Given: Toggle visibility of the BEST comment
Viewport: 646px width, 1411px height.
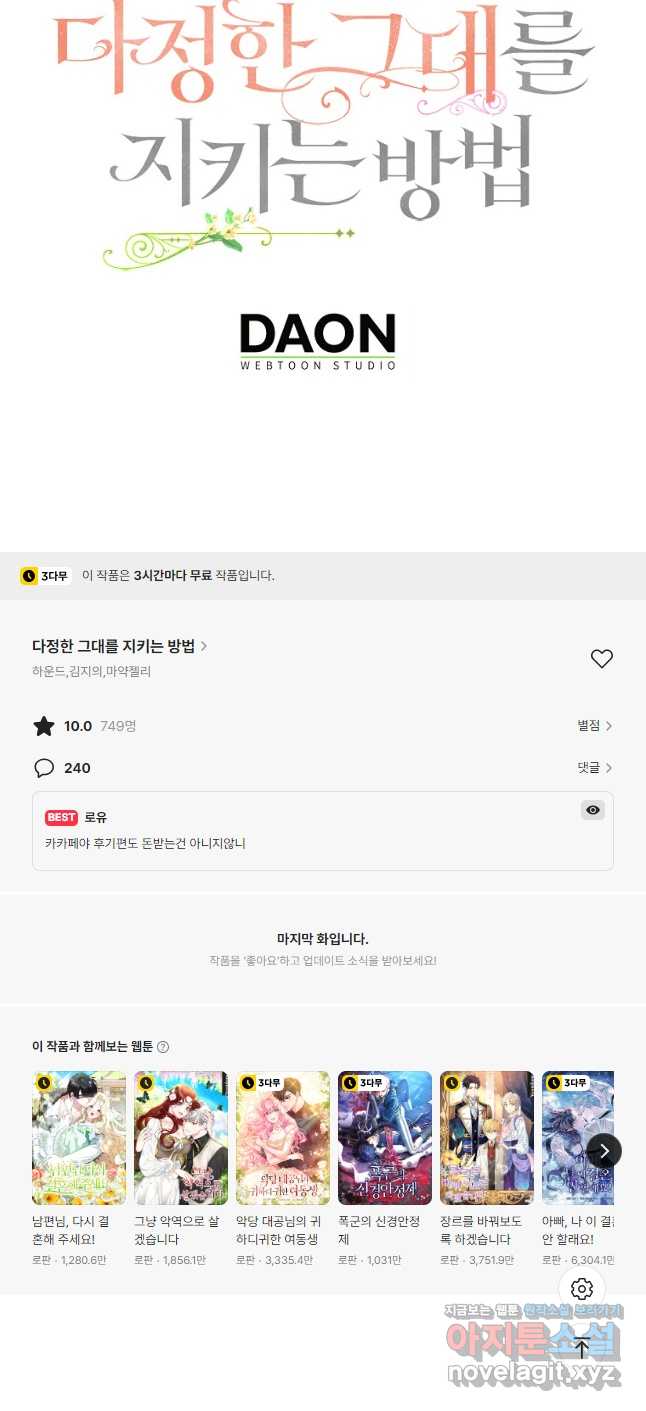Looking at the screenshot, I should click(x=593, y=810).
